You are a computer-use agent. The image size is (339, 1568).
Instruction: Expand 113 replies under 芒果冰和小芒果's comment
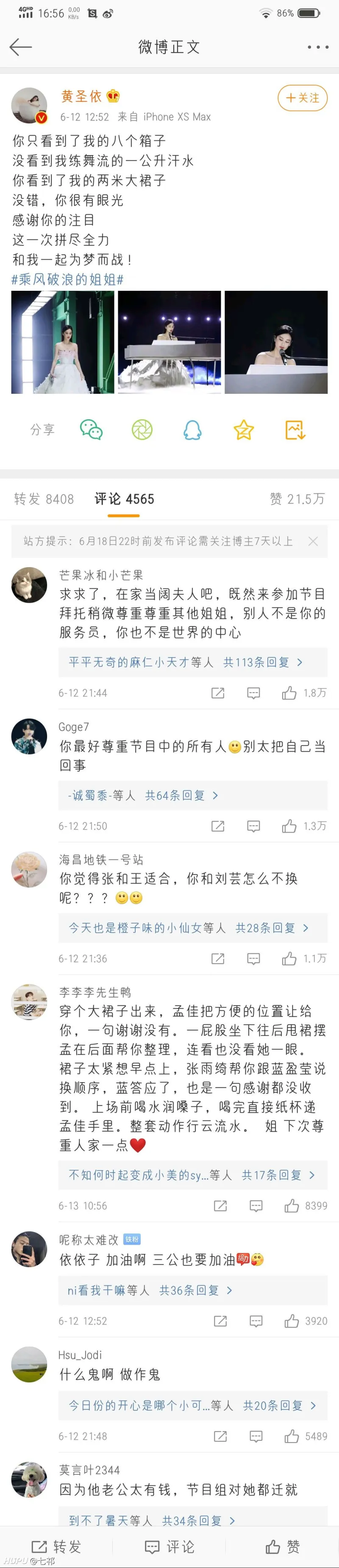click(x=186, y=662)
